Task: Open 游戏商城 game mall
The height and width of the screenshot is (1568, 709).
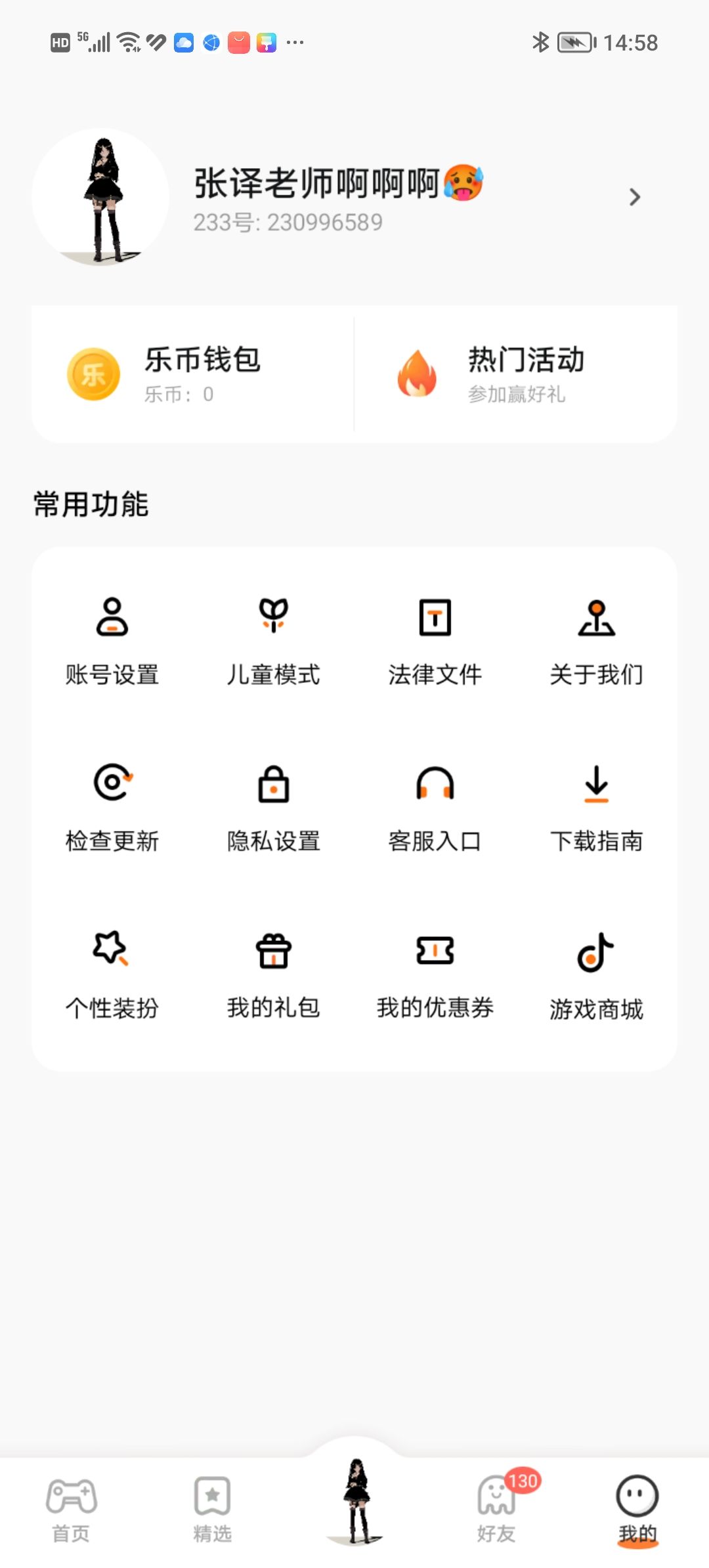Action: [x=597, y=974]
